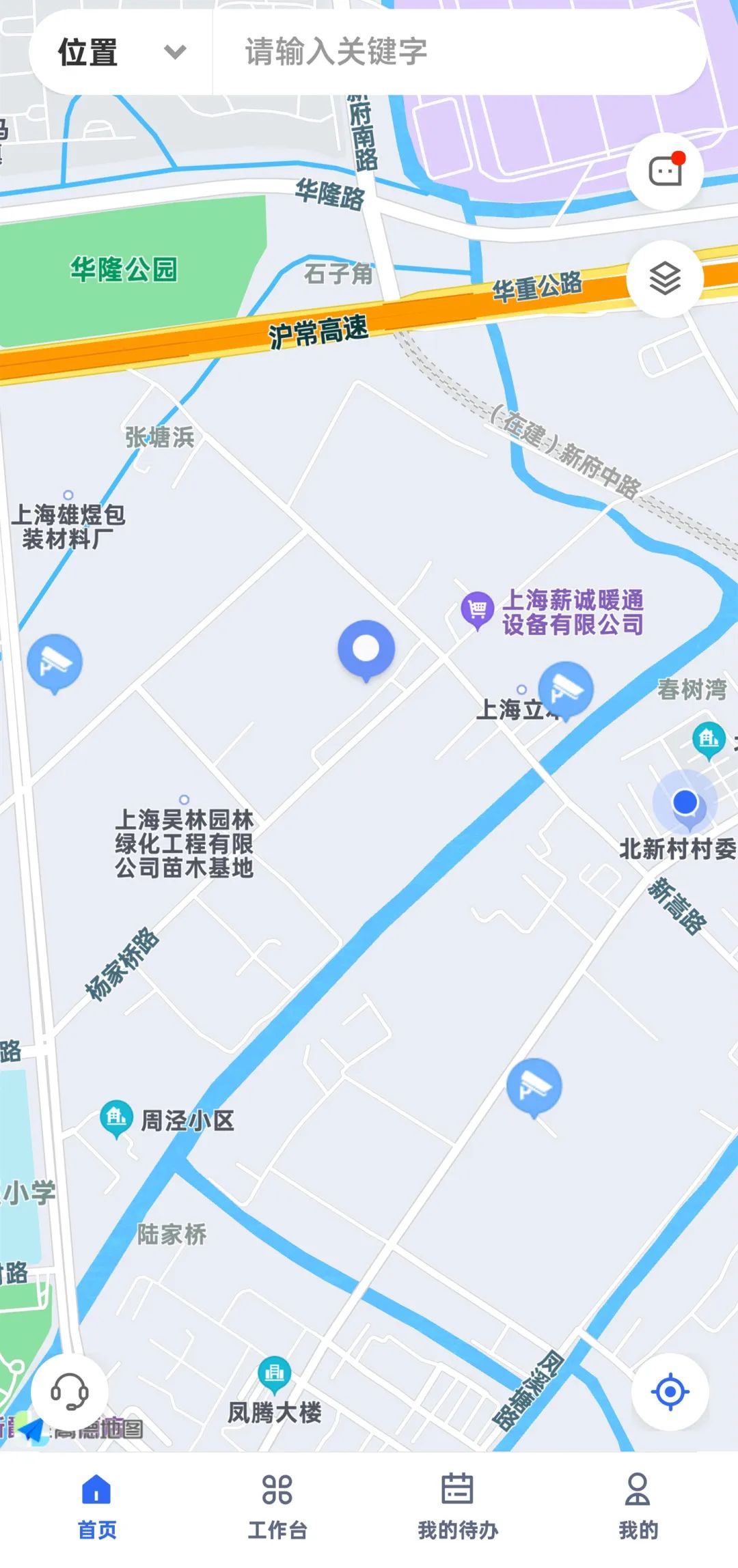Image resolution: width=738 pixels, height=1568 pixels.
Task: Tap the 上海薪诚暖通设备有限公司 shop marker
Action: (x=477, y=608)
